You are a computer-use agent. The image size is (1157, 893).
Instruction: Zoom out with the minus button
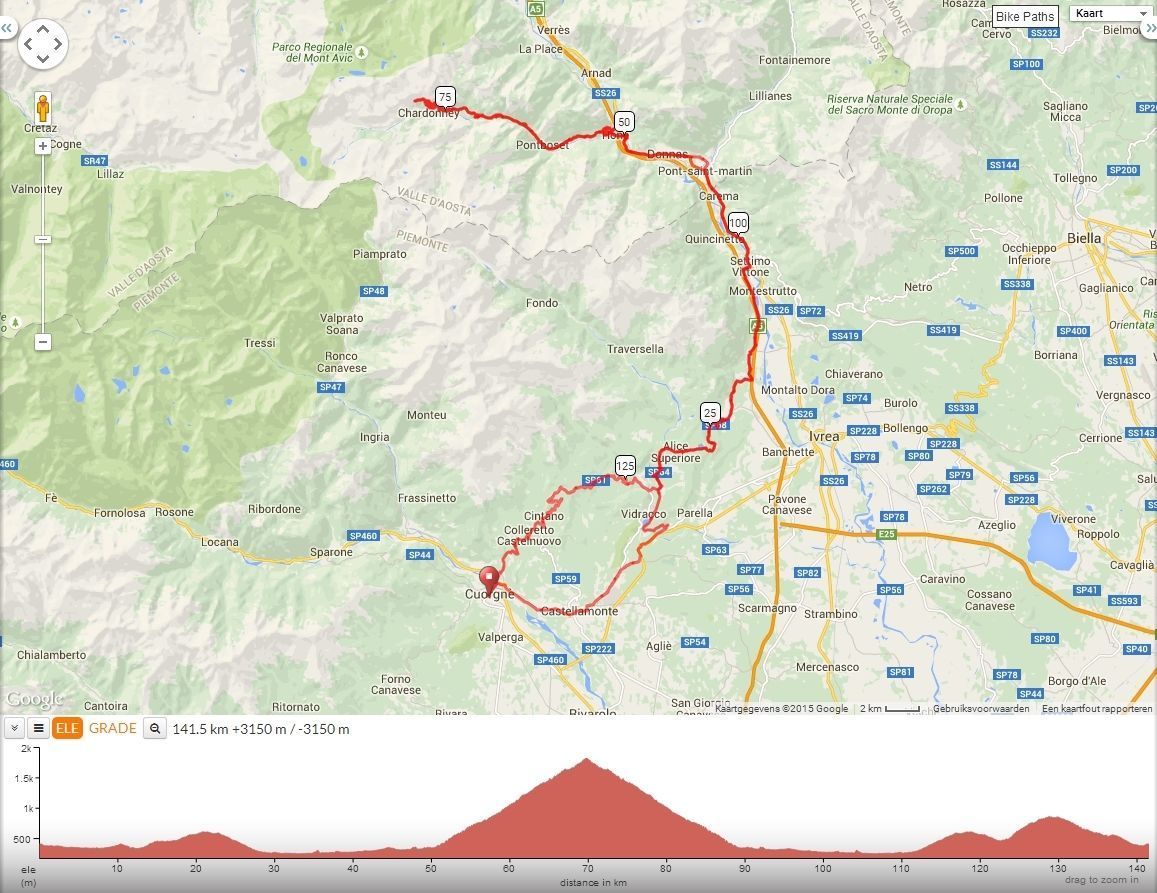pos(43,342)
